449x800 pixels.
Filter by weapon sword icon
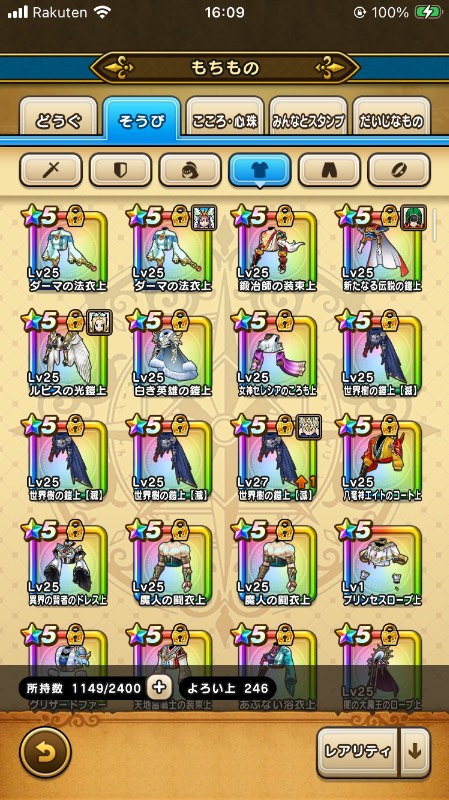point(51,170)
